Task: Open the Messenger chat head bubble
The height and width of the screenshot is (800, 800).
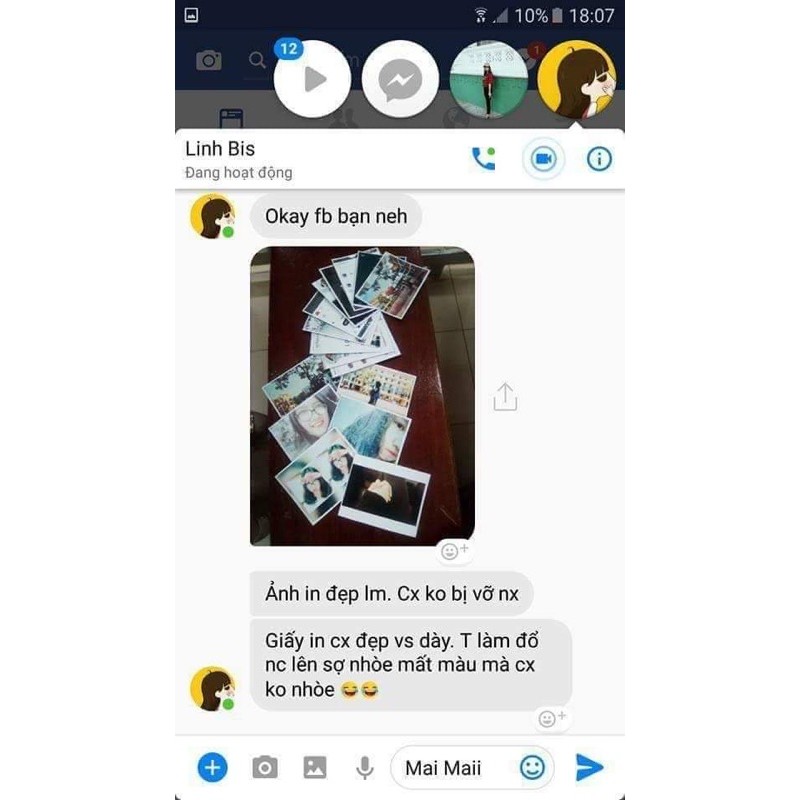Action: point(400,79)
